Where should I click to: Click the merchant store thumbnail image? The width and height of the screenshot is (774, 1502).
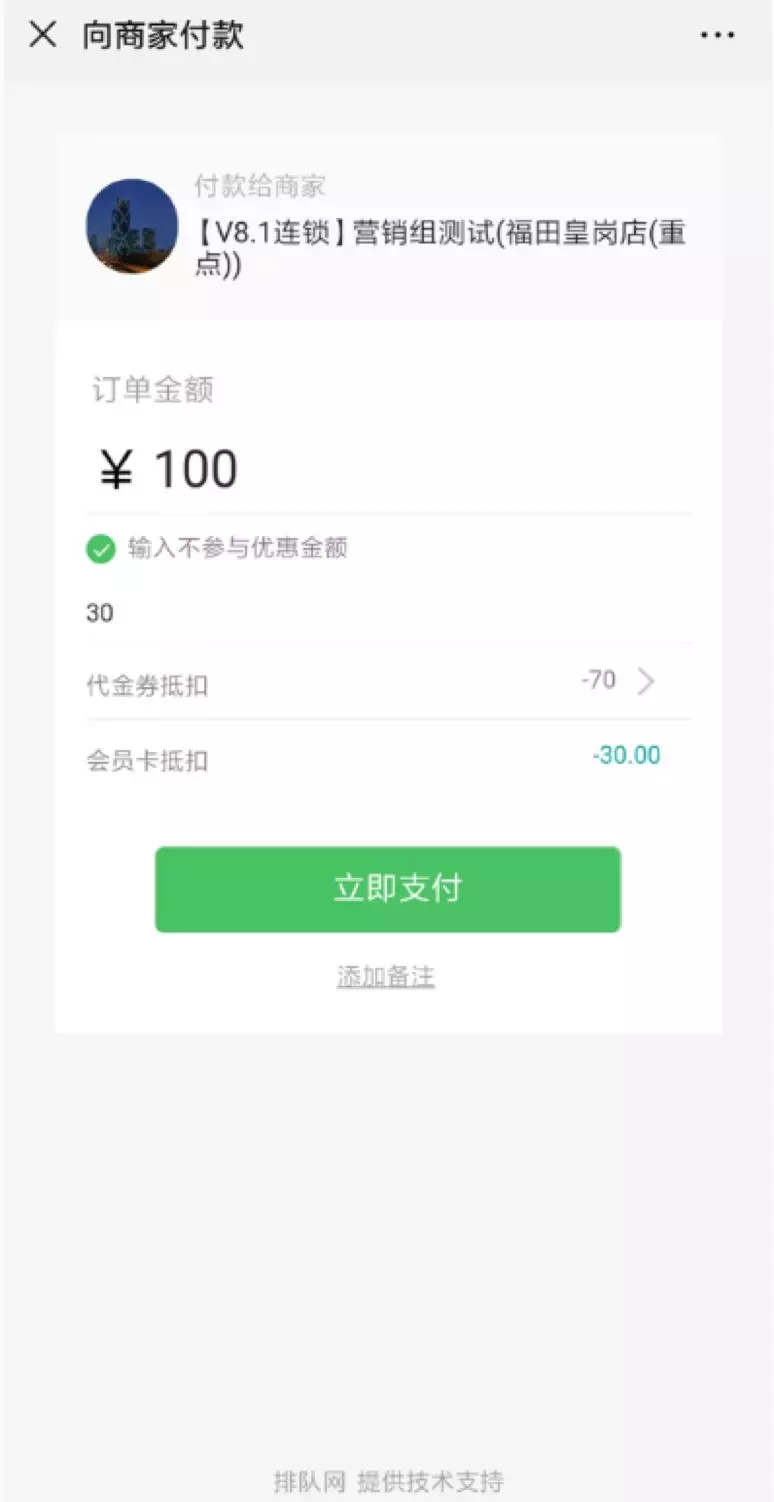point(131,226)
